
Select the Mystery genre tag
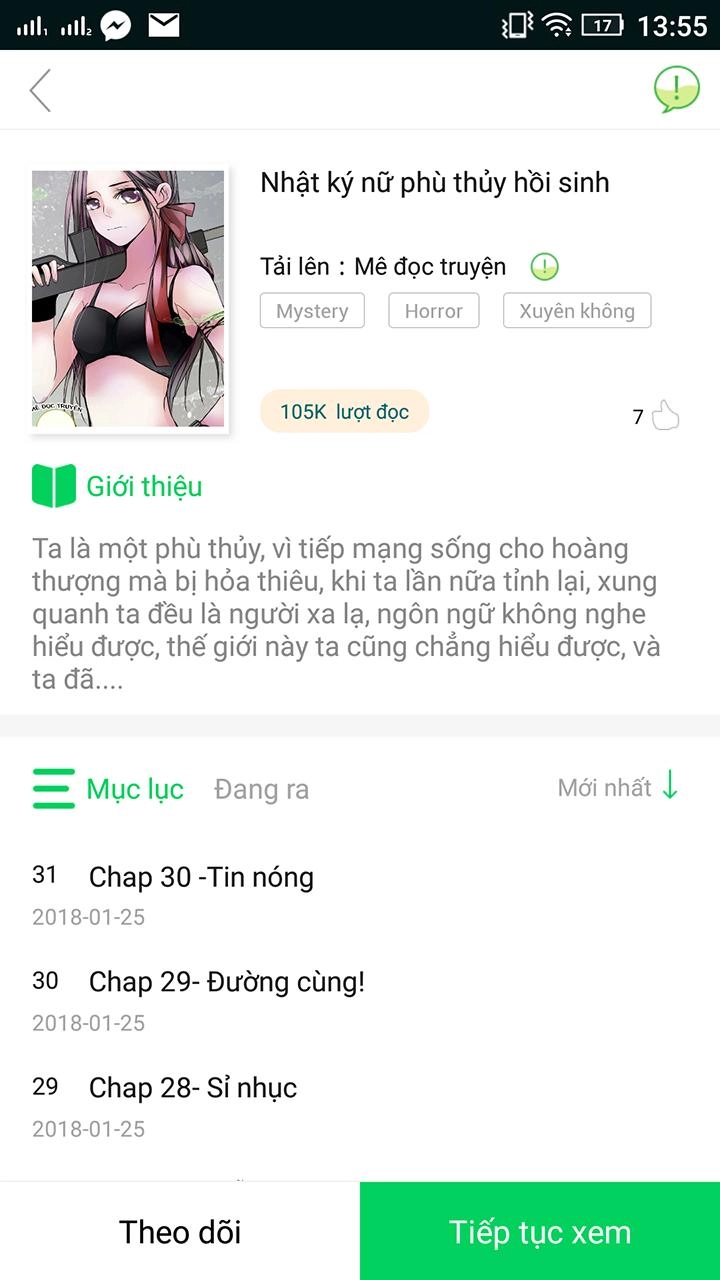click(x=311, y=311)
